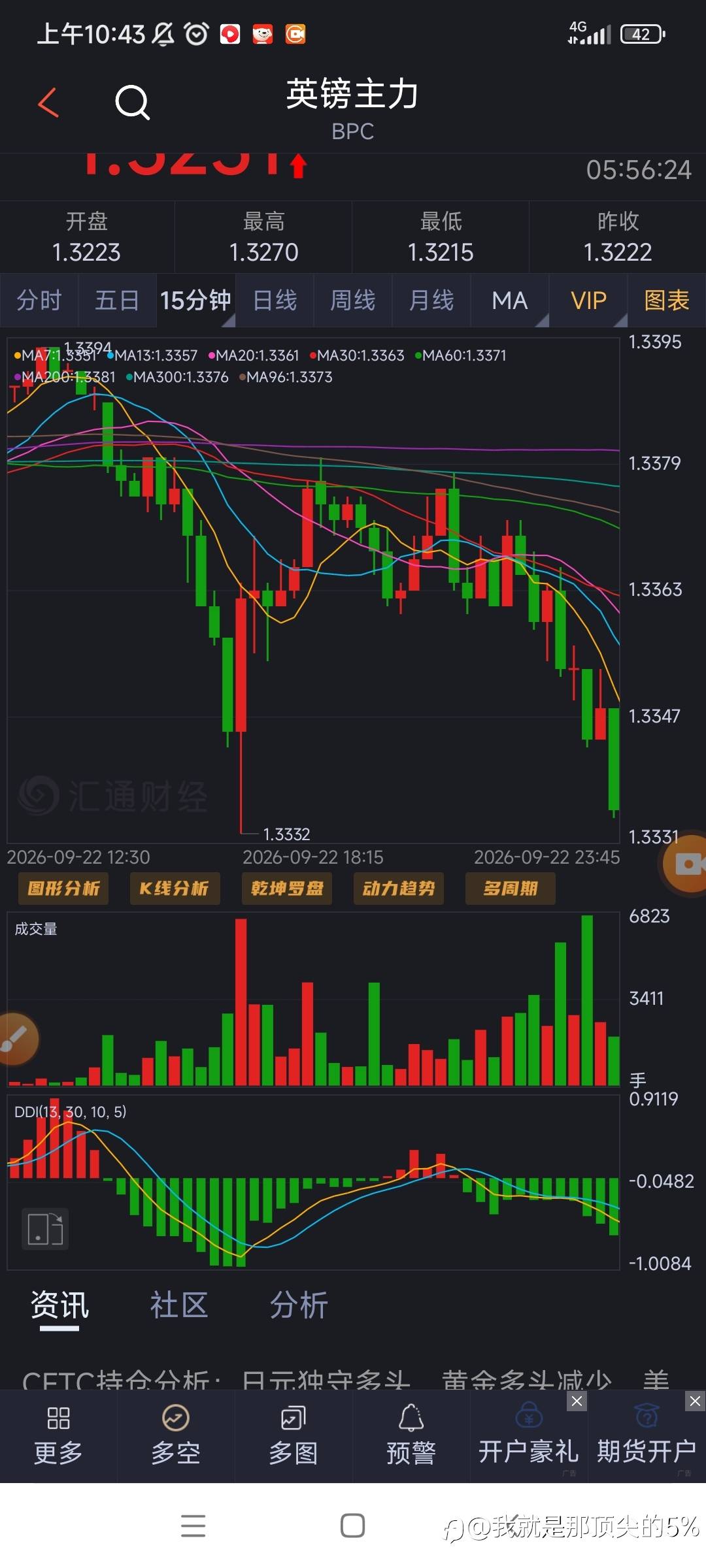Show the 月线 monthly chart
Viewport: 706px width, 1568px height.
(x=431, y=301)
